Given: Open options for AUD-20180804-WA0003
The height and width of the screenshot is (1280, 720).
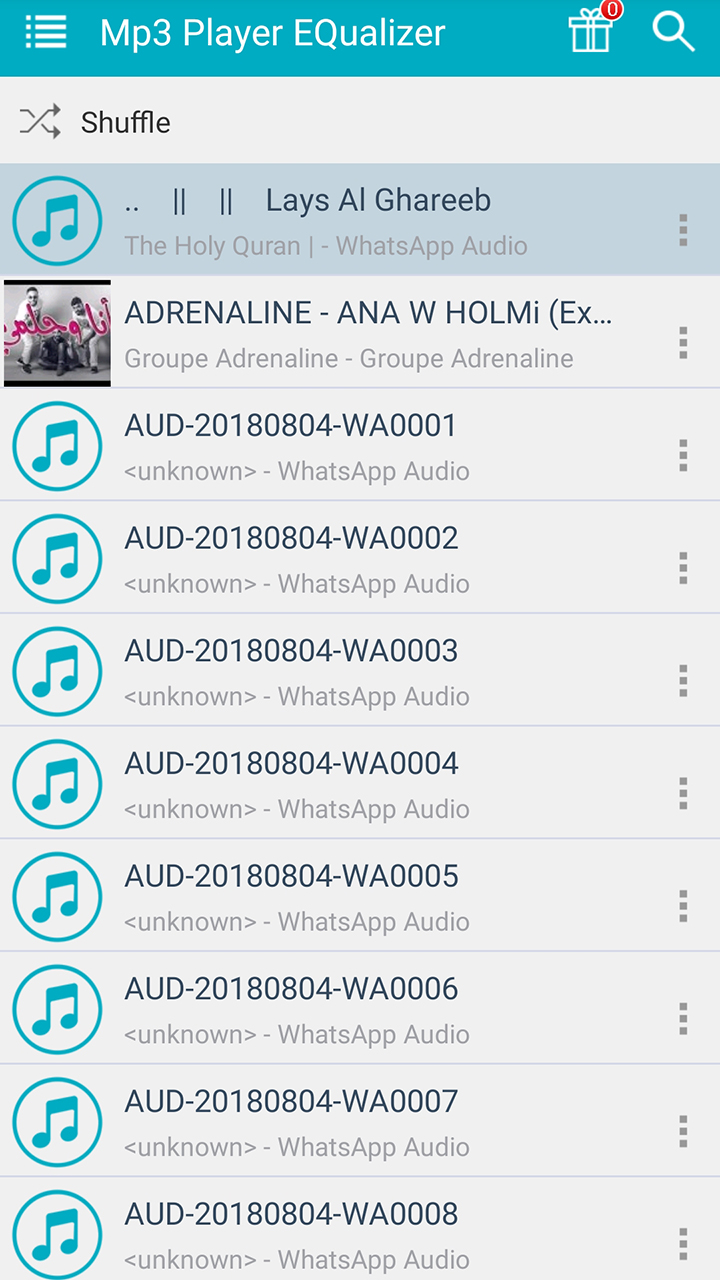Looking at the screenshot, I should pyautogui.click(x=683, y=681).
